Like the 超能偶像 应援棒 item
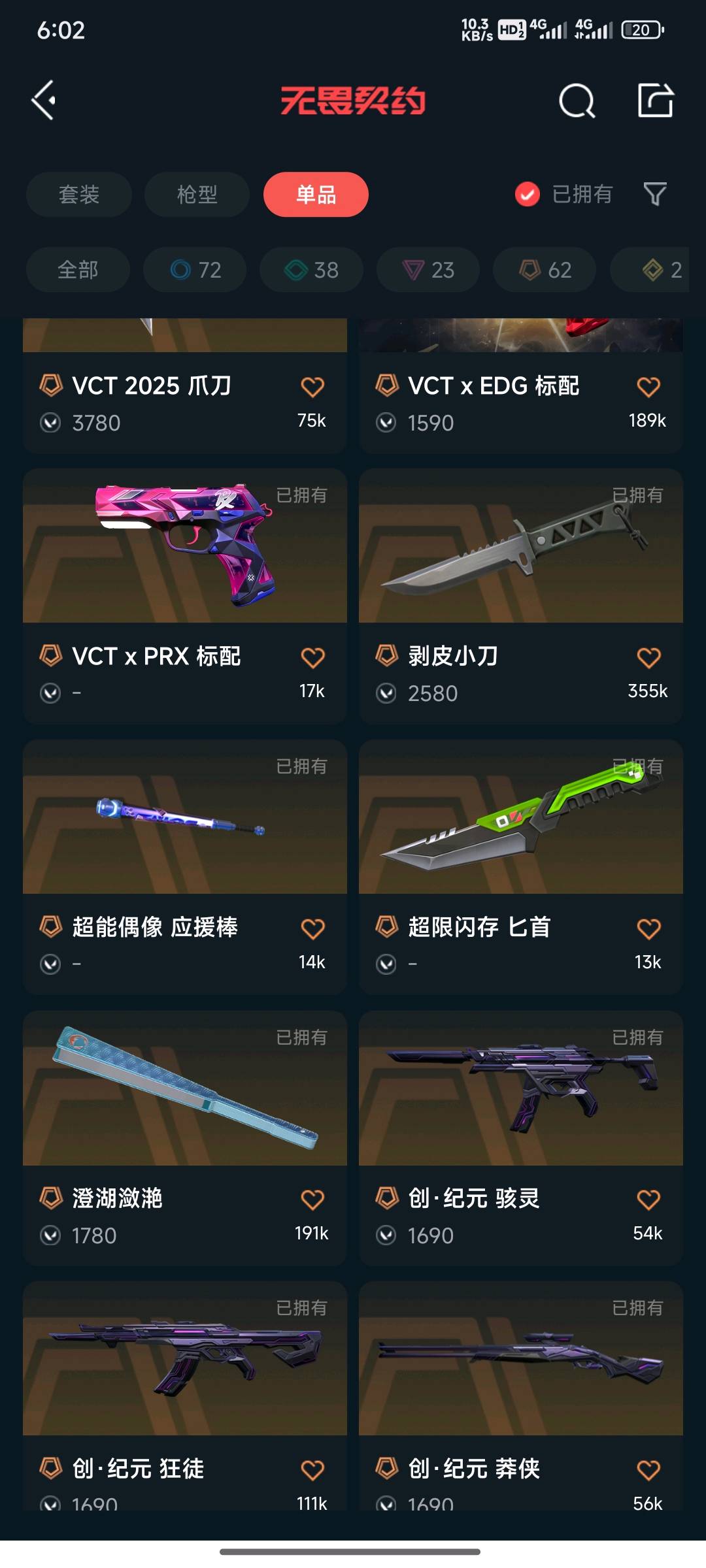Screen dimensions: 706x1568 pyautogui.click(x=312, y=928)
